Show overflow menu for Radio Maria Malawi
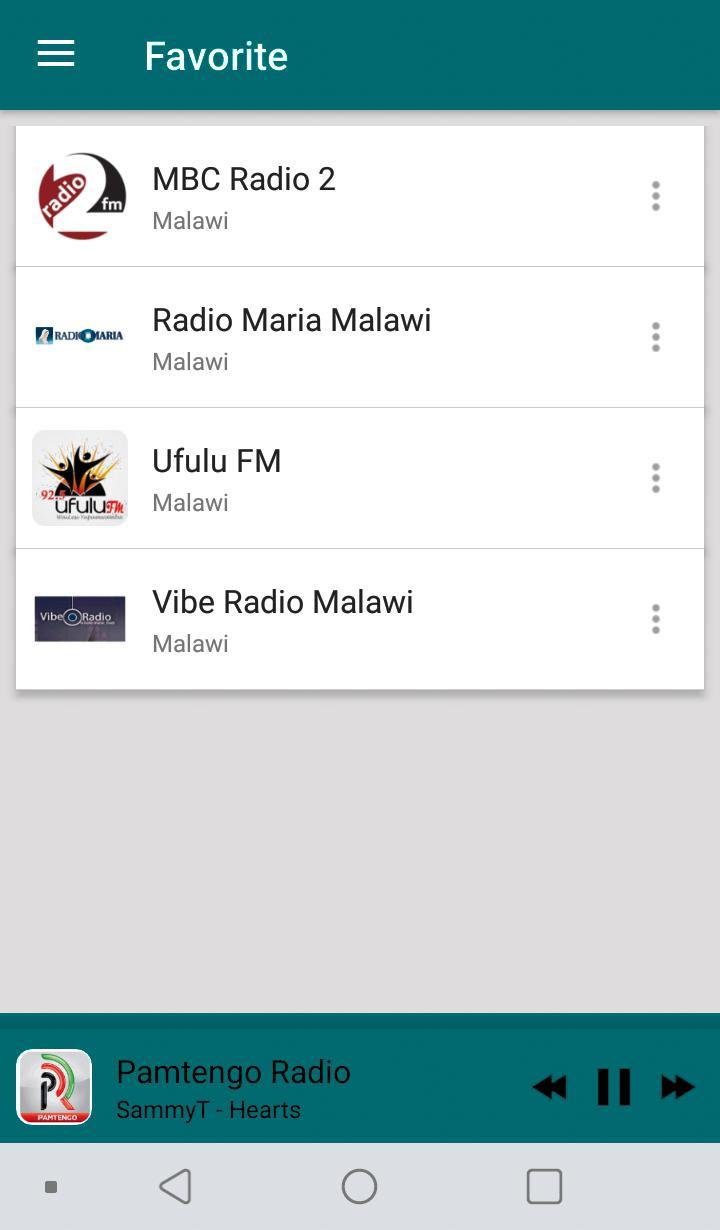Image resolution: width=720 pixels, height=1230 pixels. pyautogui.click(x=656, y=337)
